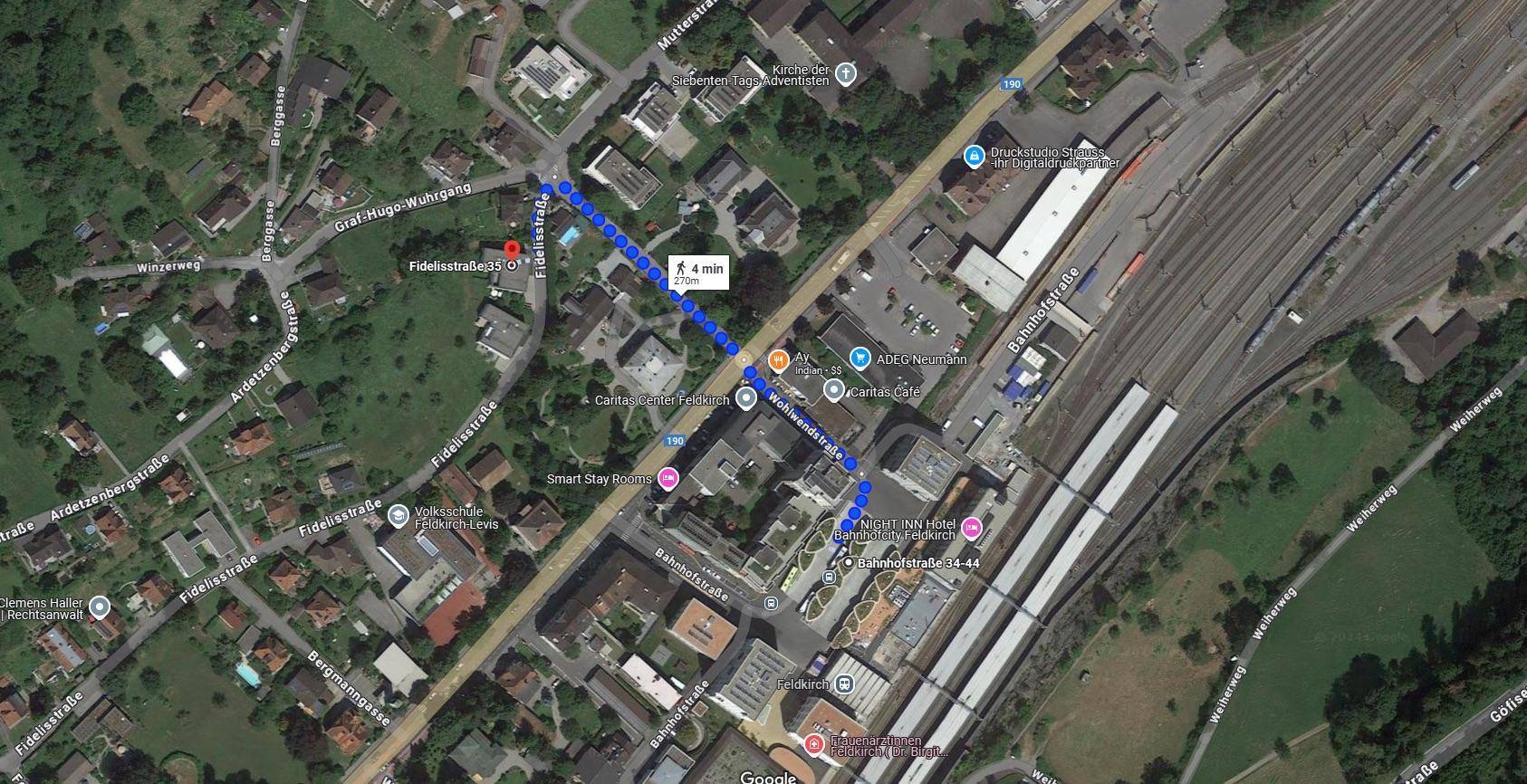Viewport: 1527px width, 784px height.
Task: Open the NIGHT INN Hotel marker
Action: tap(971, 529)
